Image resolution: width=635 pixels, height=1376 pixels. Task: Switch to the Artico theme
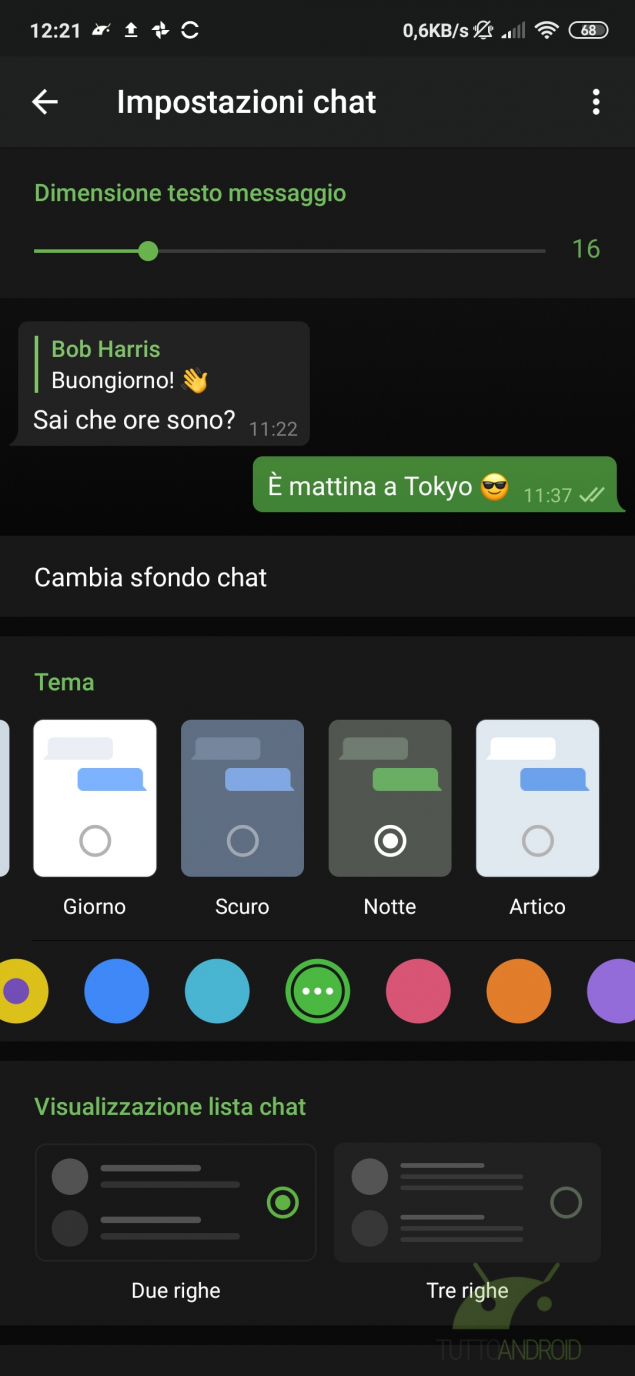point(537,798)
